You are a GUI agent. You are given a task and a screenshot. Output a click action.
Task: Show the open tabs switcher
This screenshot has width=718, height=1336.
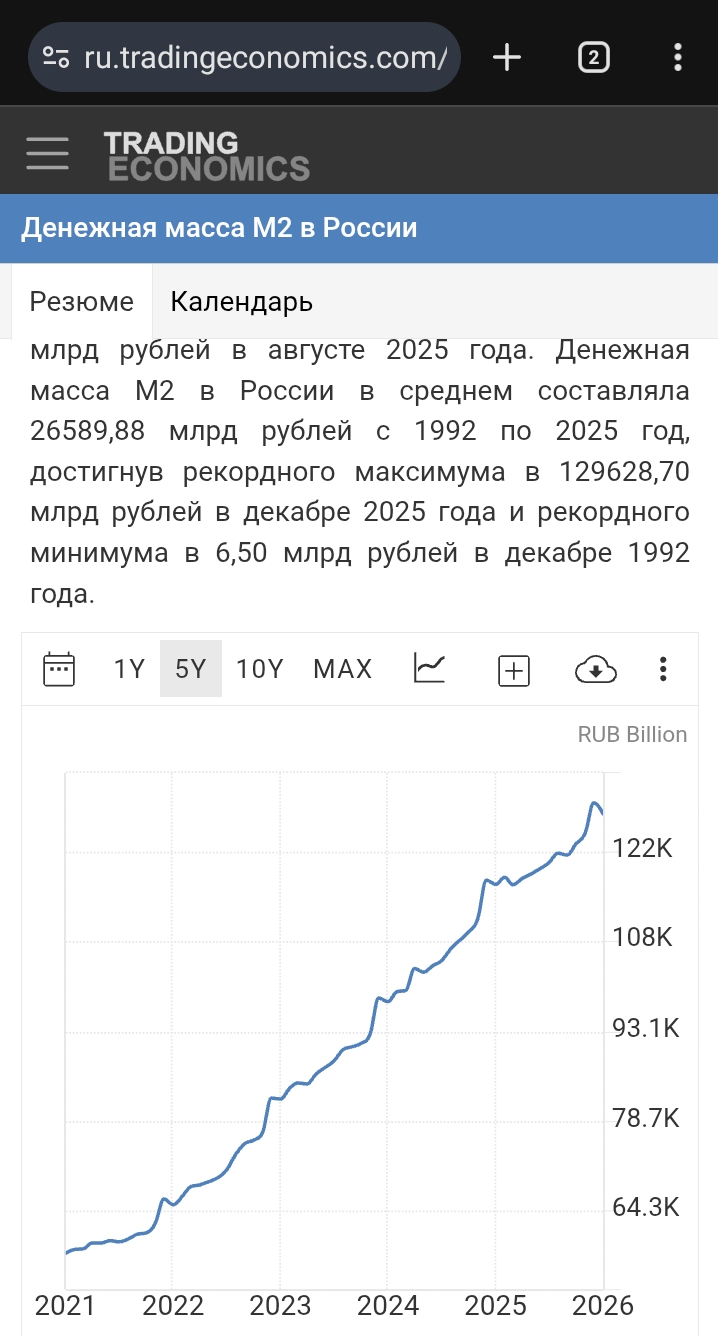click(593, 58)
